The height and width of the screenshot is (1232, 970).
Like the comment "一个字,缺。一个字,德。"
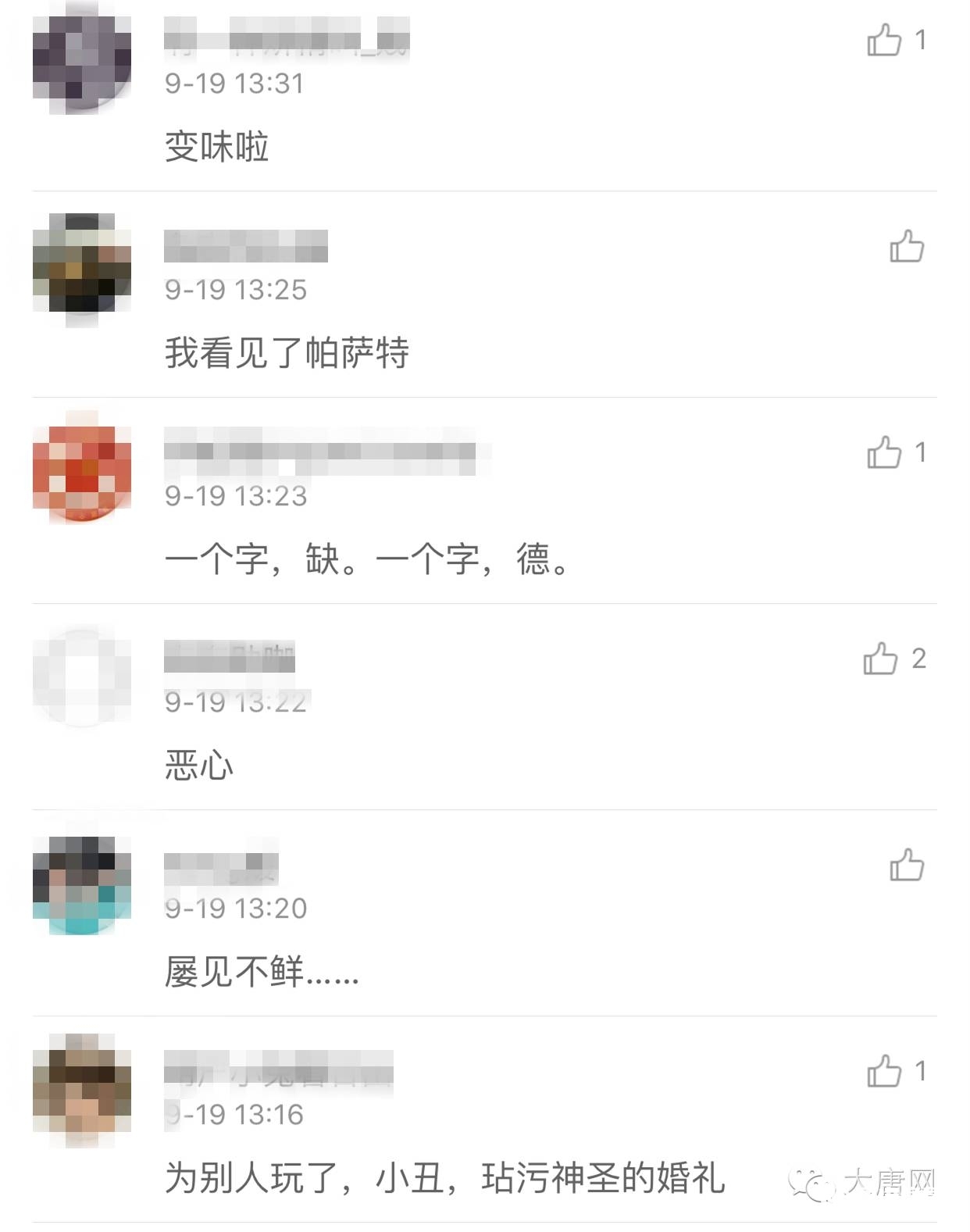884,452
